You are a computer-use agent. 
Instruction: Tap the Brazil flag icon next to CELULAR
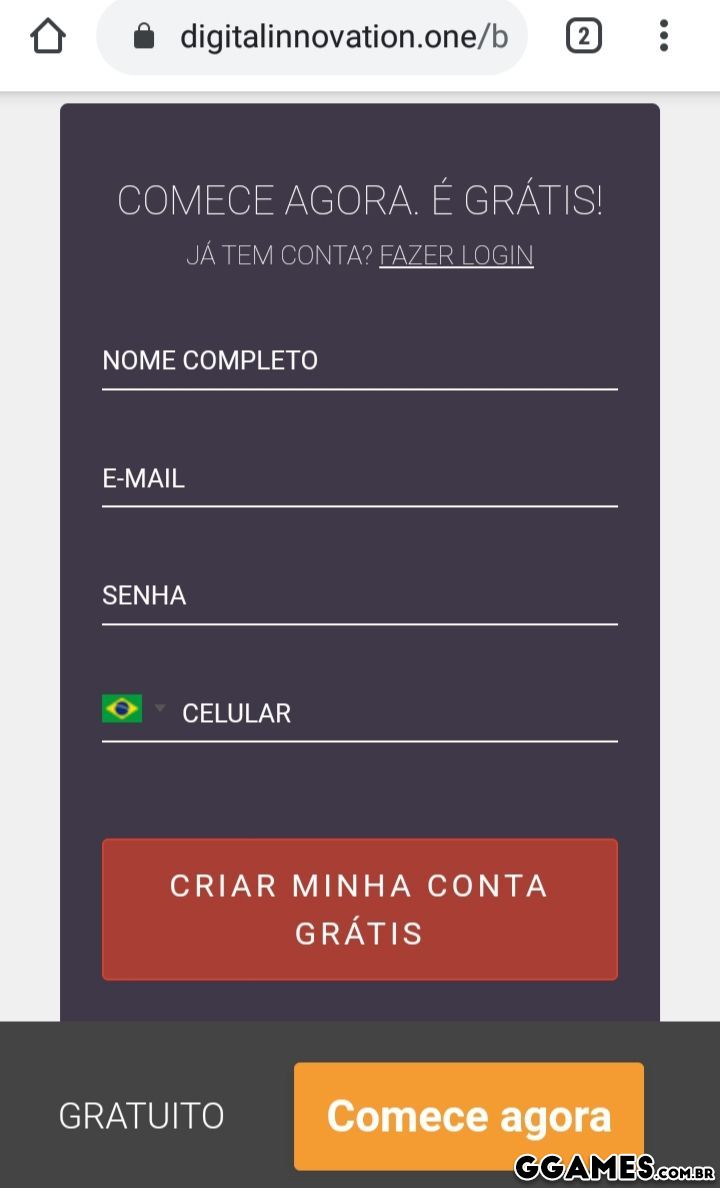[x=123, y=708]
